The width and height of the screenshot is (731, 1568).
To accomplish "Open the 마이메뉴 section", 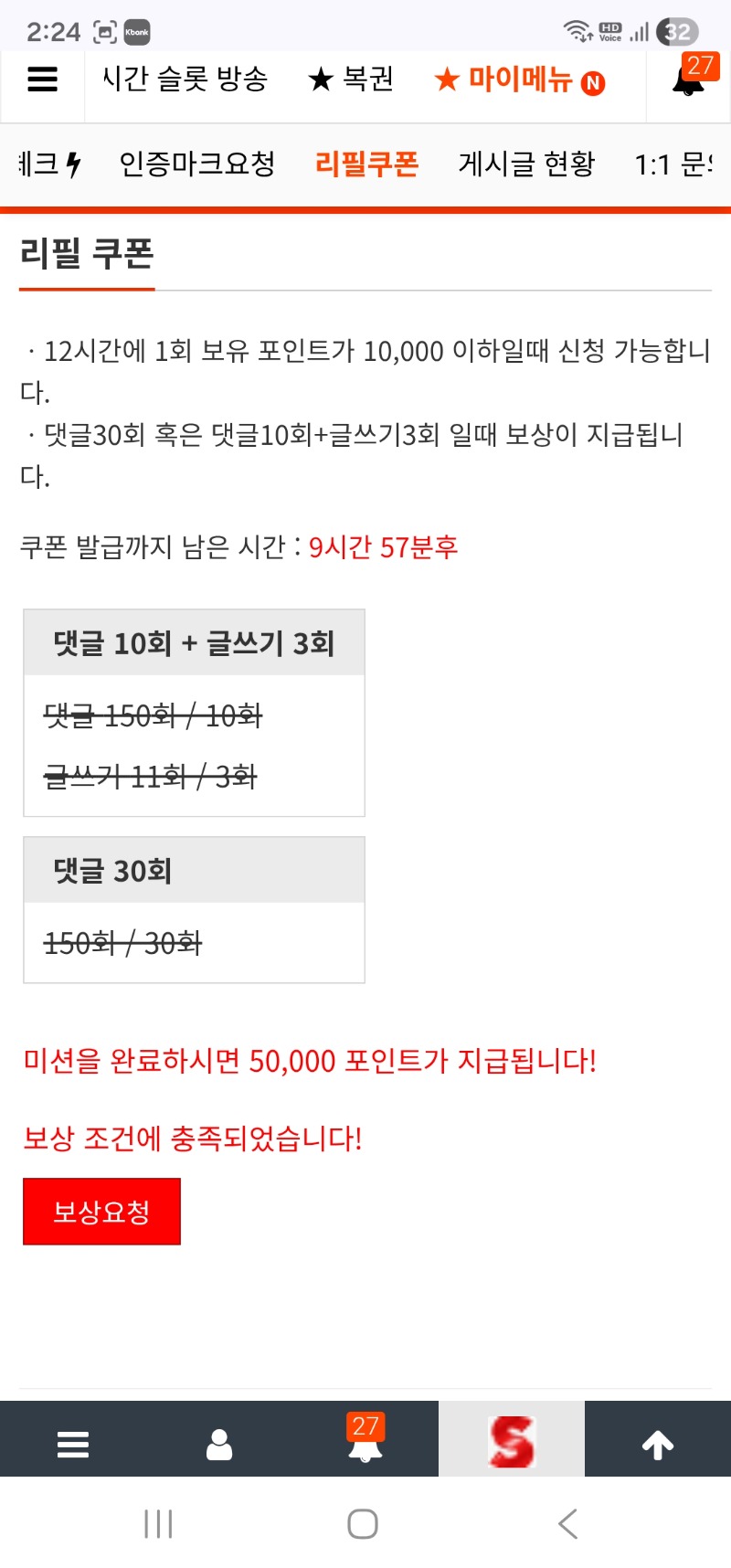I will coord(519,80).
